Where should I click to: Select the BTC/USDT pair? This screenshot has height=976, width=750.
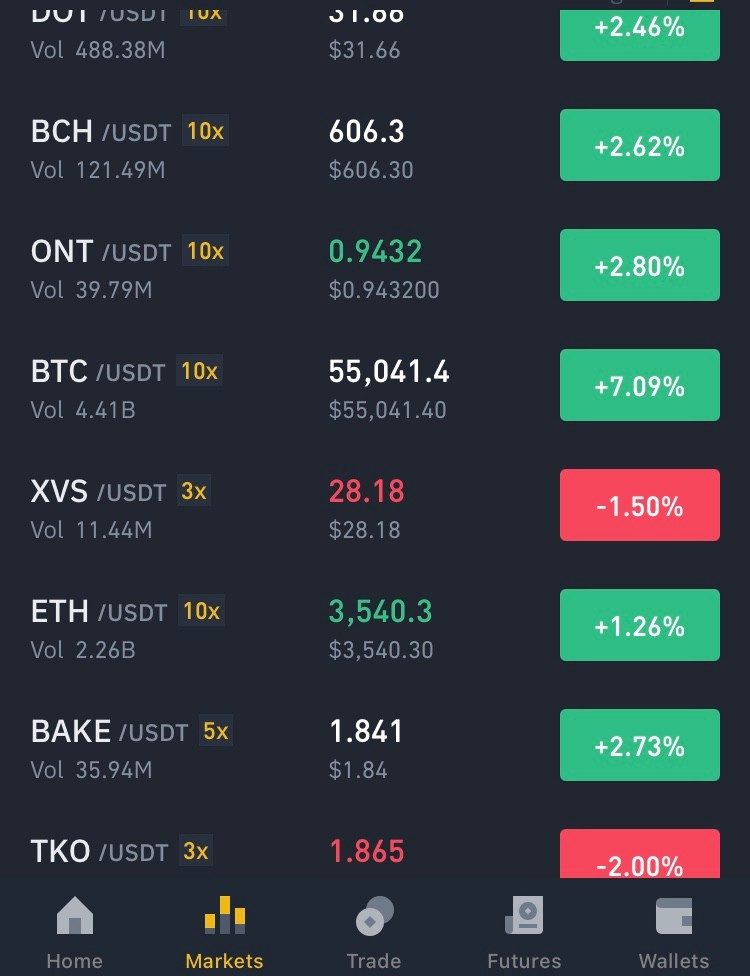[375, 386]
